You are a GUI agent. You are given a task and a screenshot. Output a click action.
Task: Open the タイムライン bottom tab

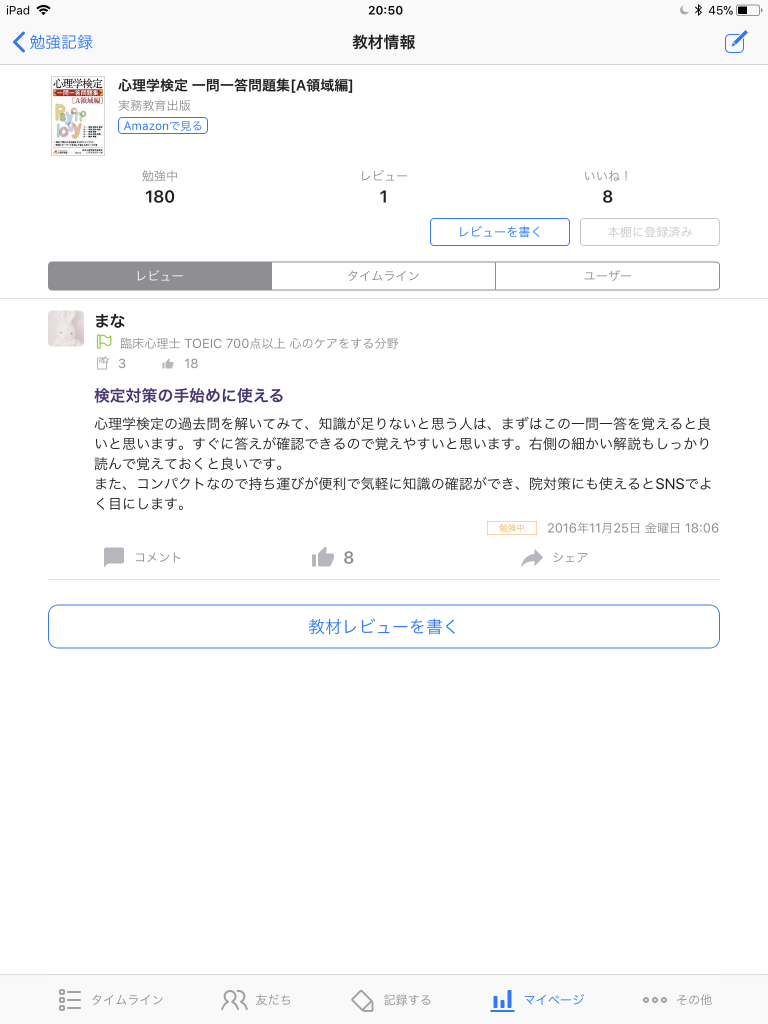(111, 999)
